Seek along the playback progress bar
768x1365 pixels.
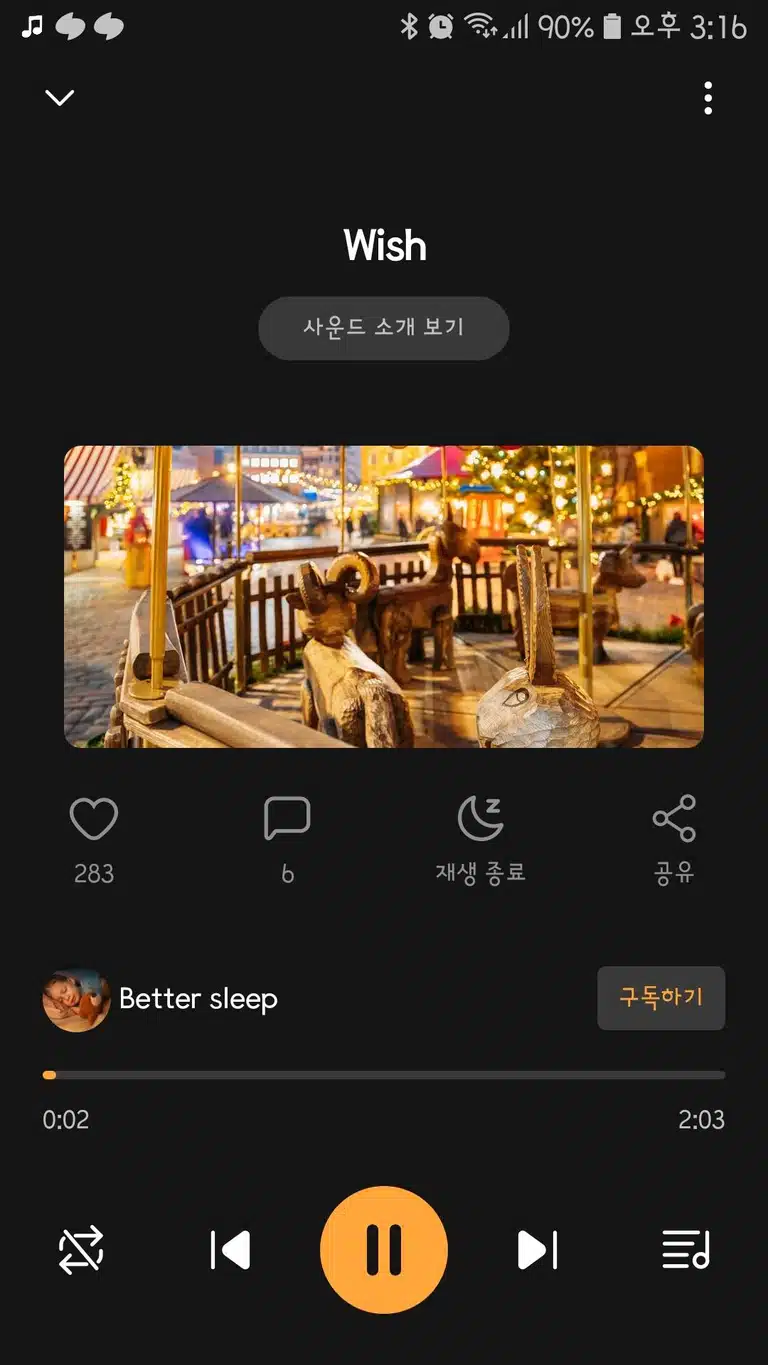[384, 1075]
